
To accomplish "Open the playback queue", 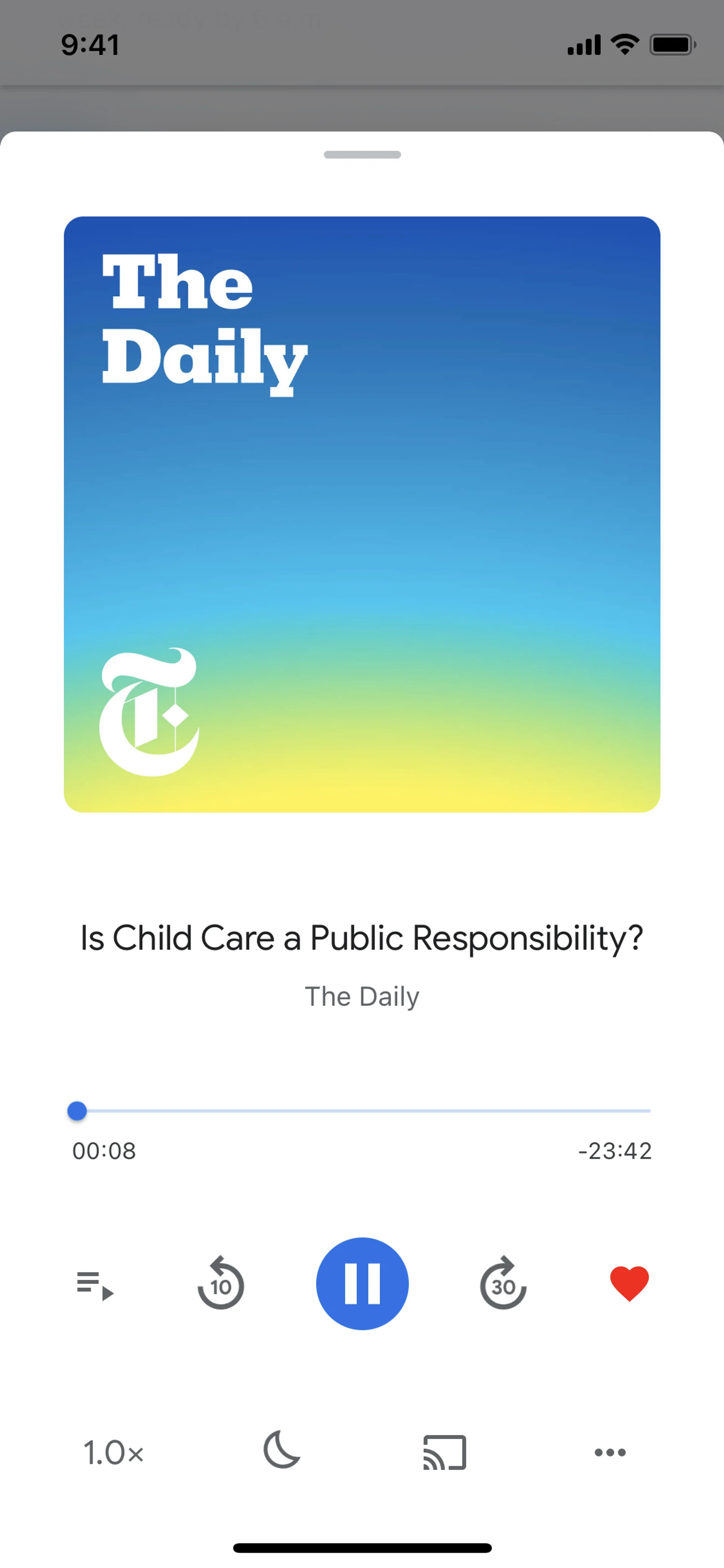I will tap(95, 1285).
